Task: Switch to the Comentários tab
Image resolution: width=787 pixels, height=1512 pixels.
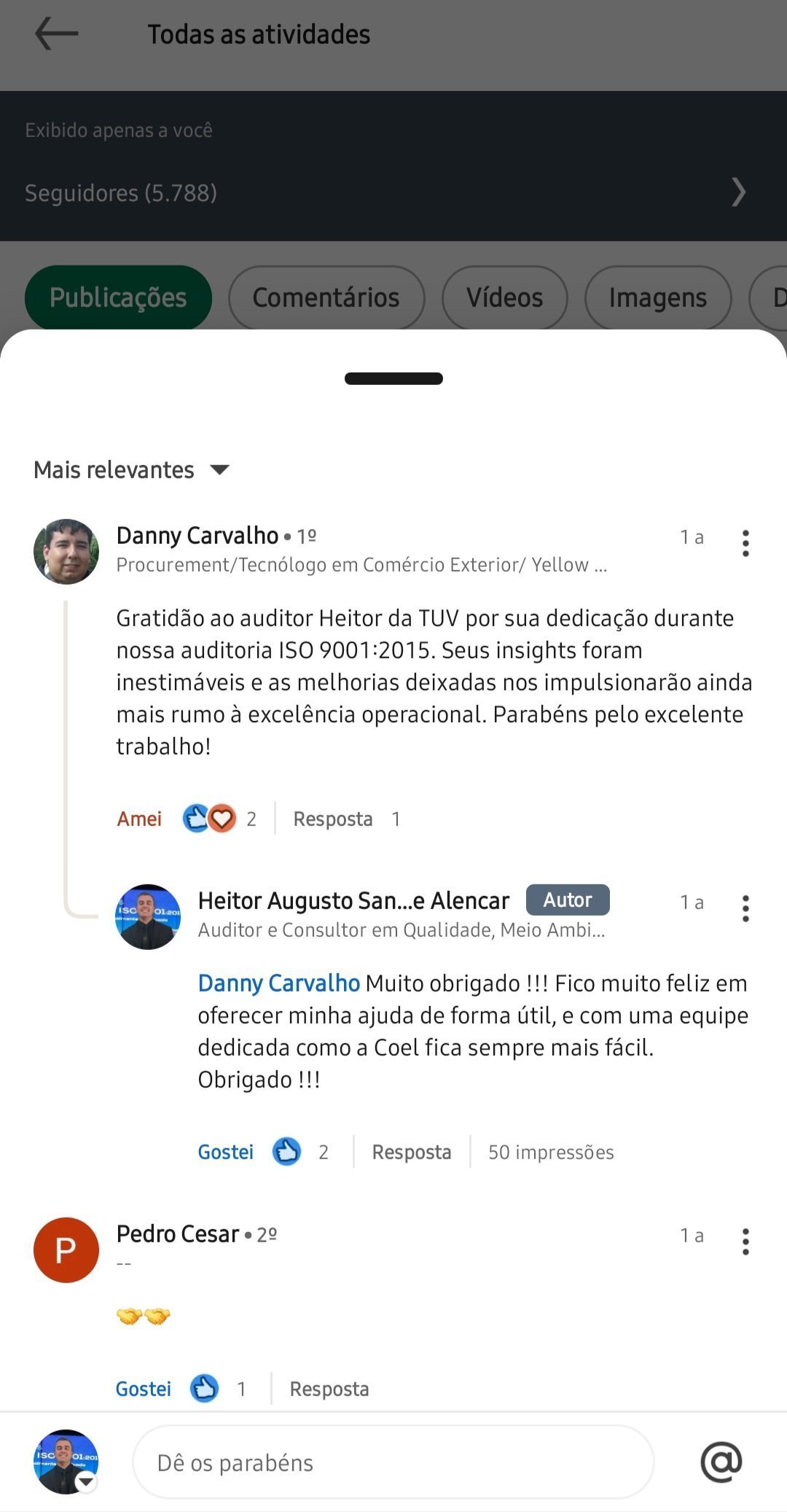Action: point(326,297)
